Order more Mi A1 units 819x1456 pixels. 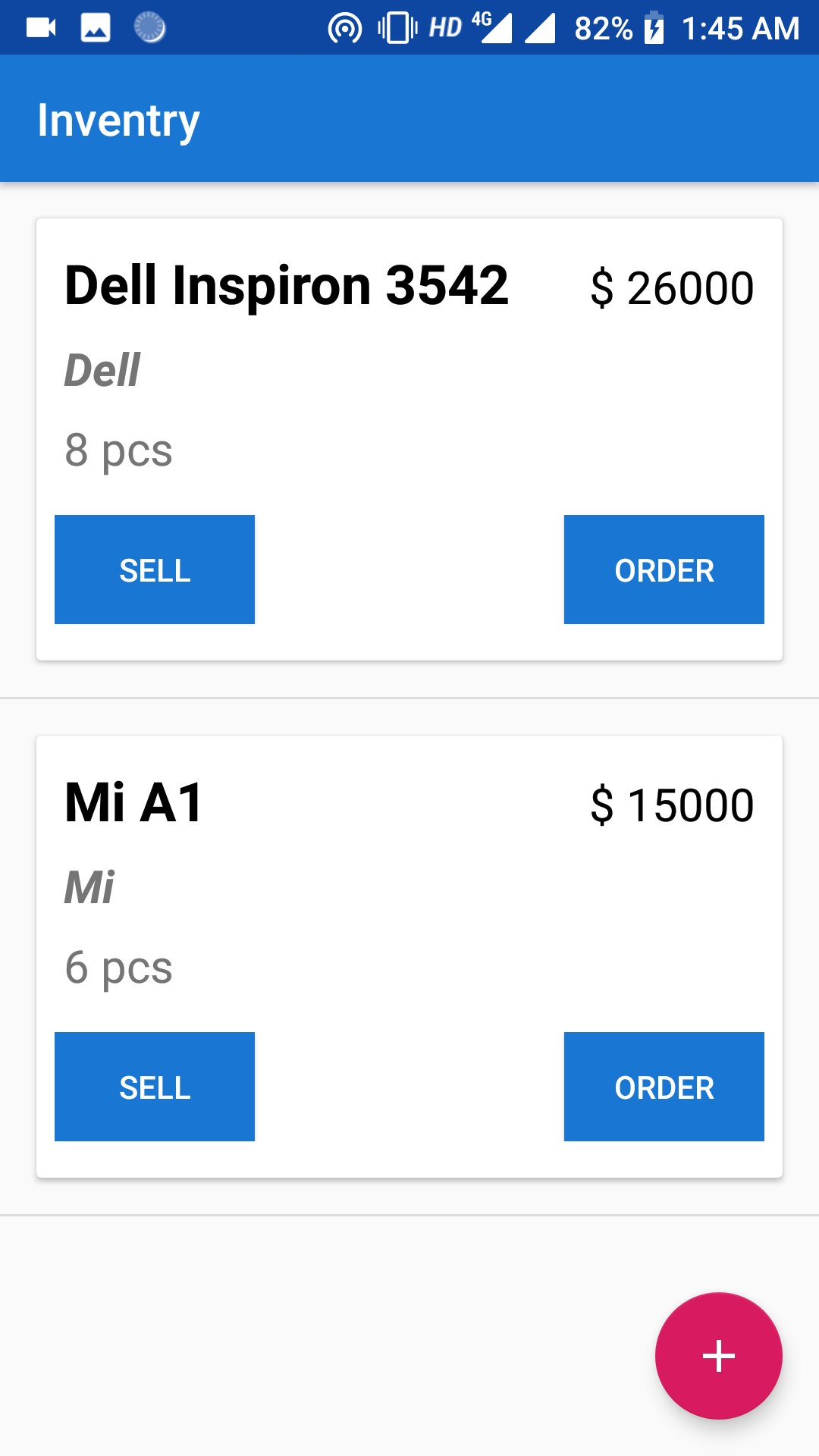pos(664,1087)
